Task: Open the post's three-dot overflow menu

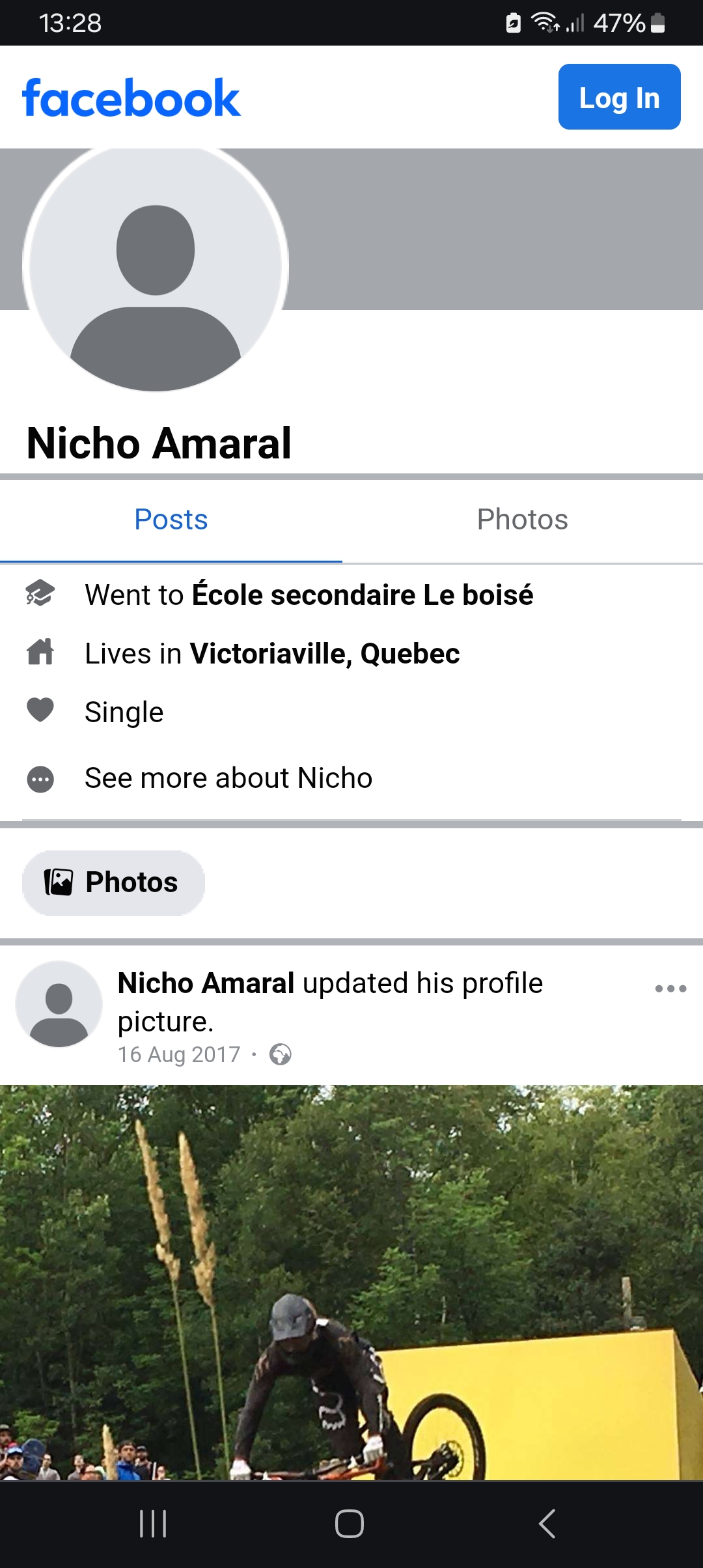Action: (670, 988)
